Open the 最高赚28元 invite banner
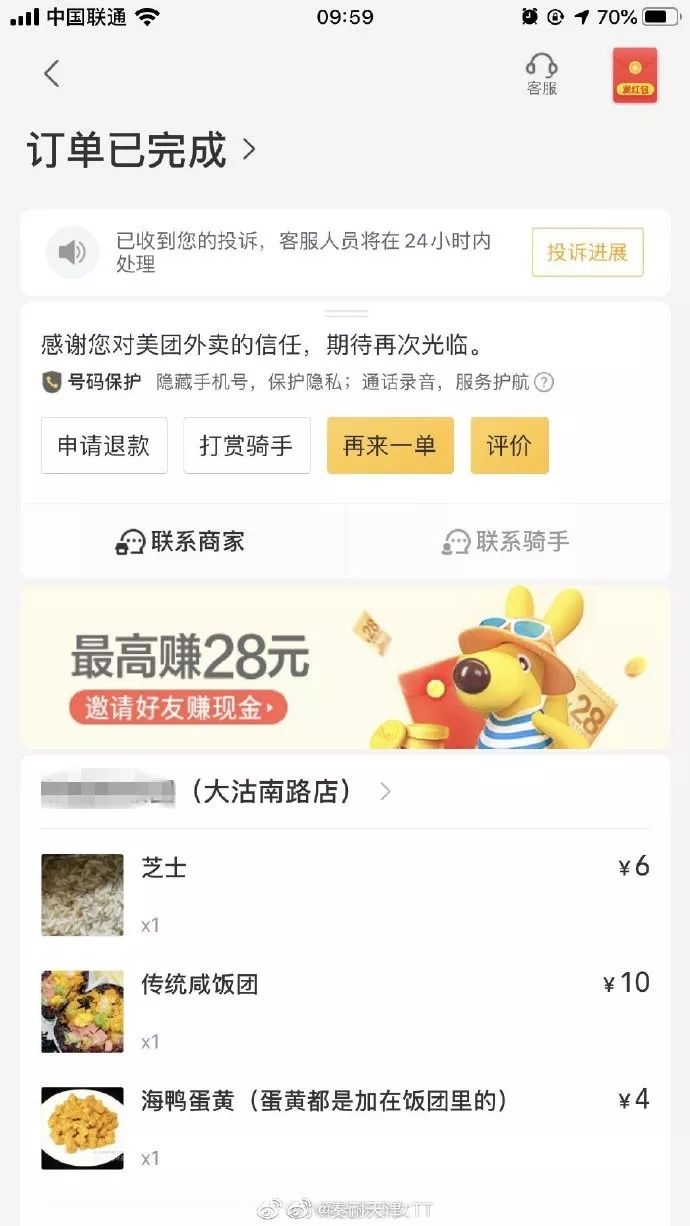Screen dimensions: 690x1226 coord(345,667)
